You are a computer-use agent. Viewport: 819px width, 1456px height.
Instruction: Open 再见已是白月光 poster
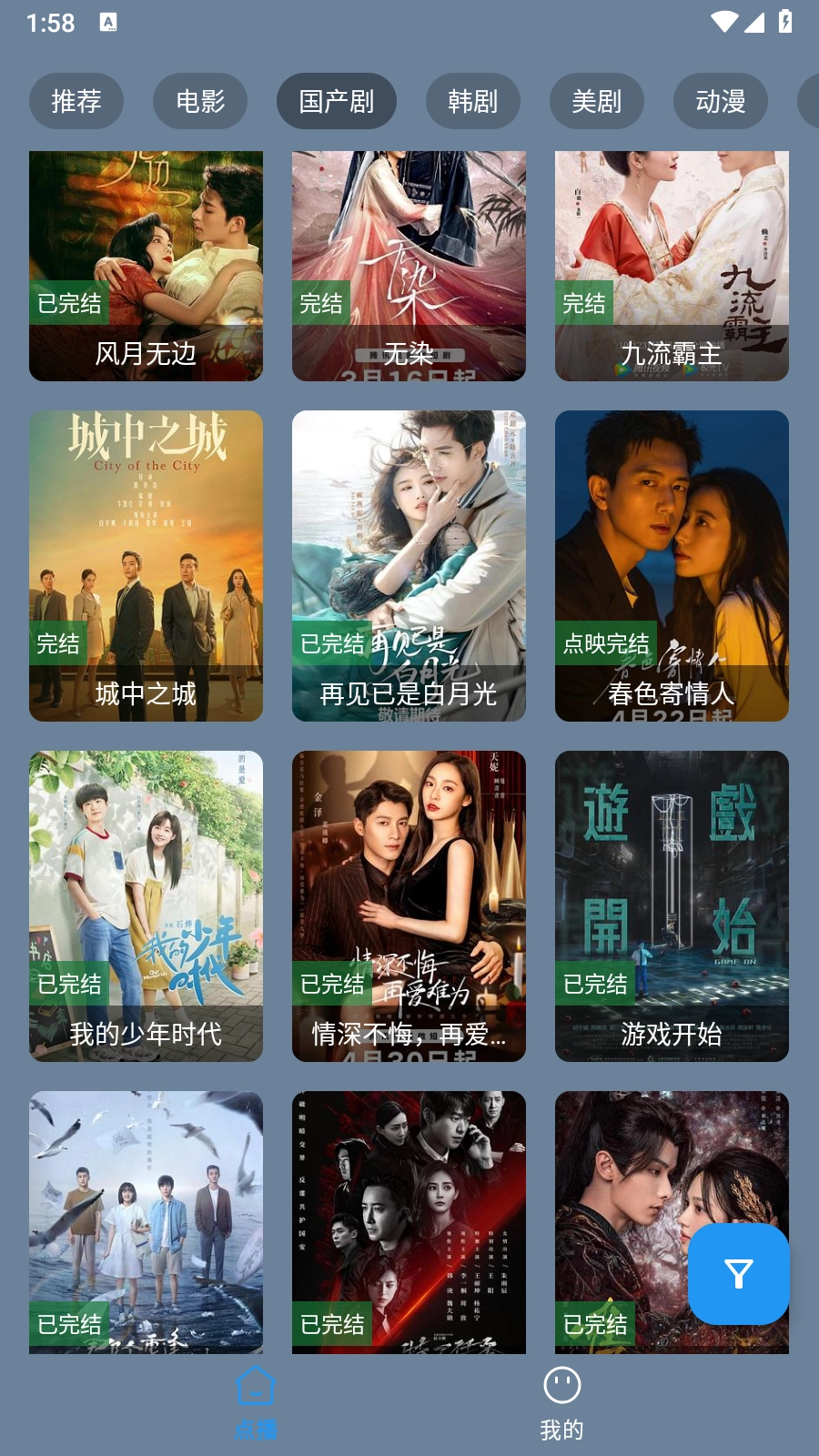pos(409,564)
